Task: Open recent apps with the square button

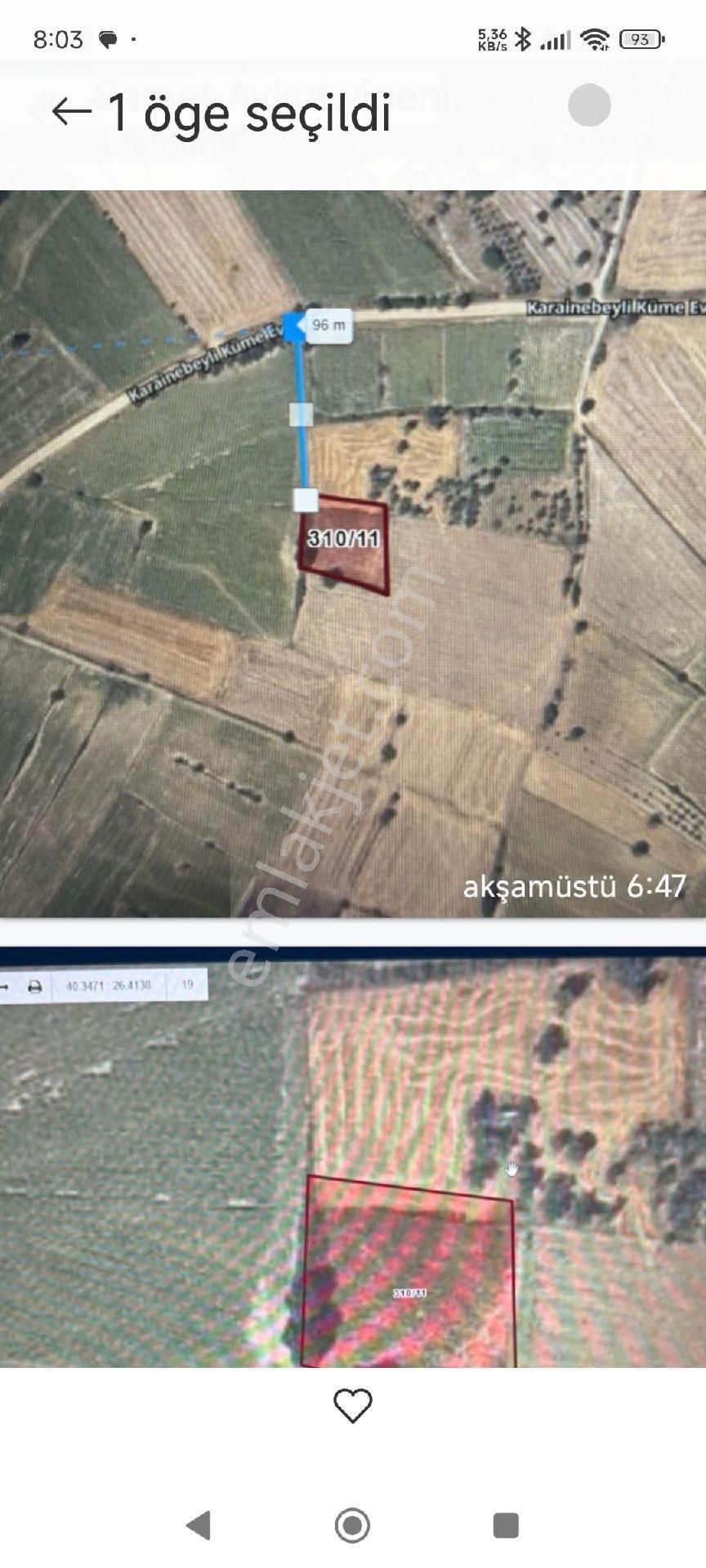Action: pos(506,1525)
